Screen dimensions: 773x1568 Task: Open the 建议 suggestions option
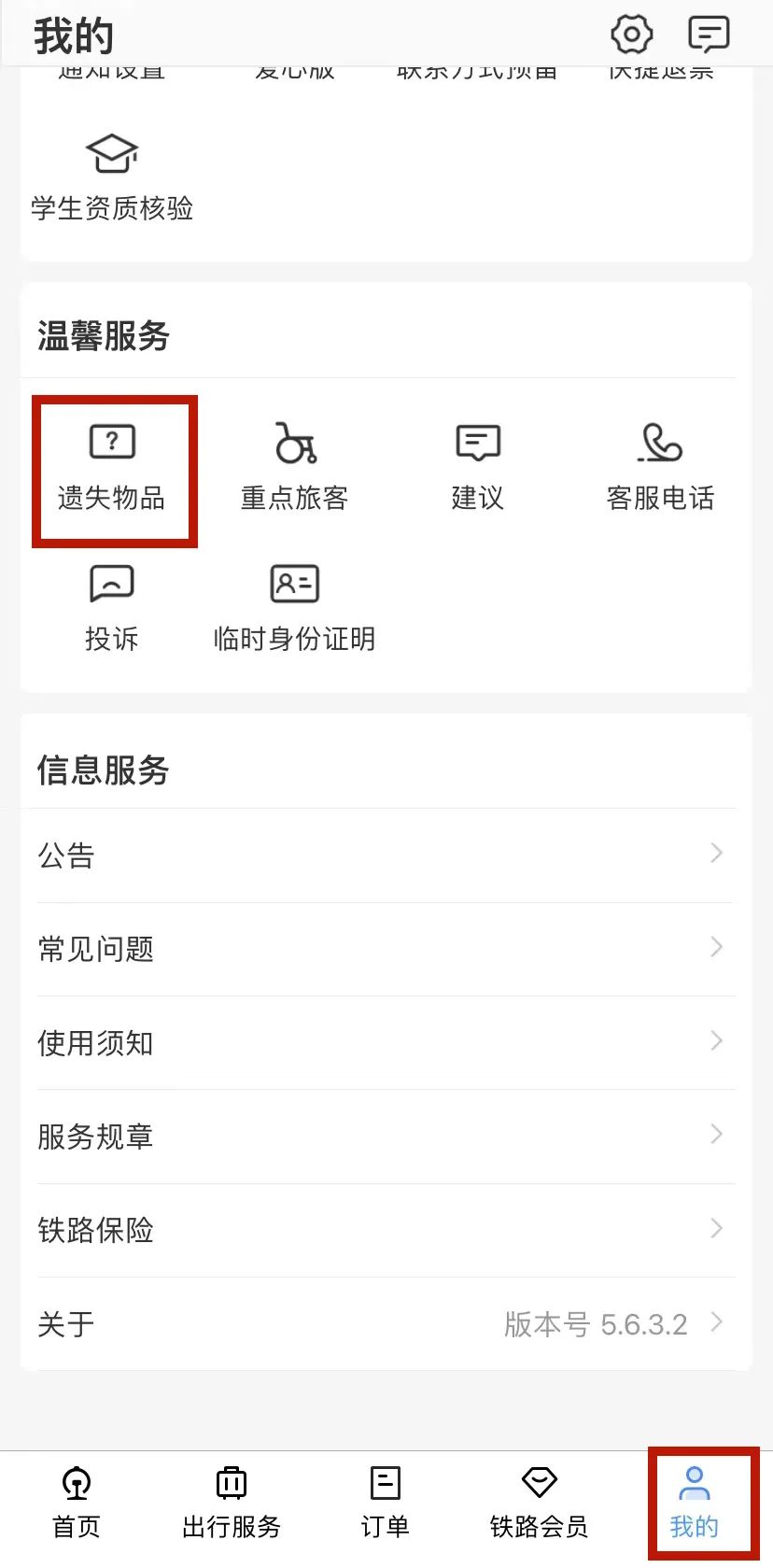coord(478,469)
